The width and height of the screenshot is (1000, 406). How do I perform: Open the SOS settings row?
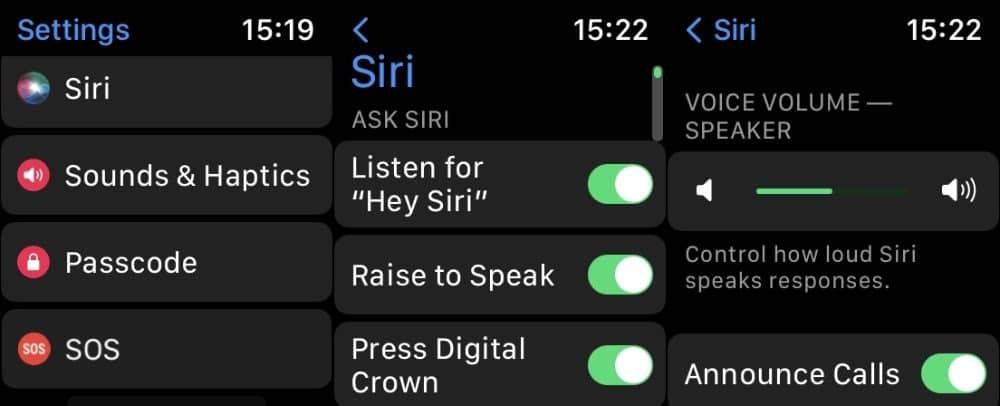coord(166,350)
